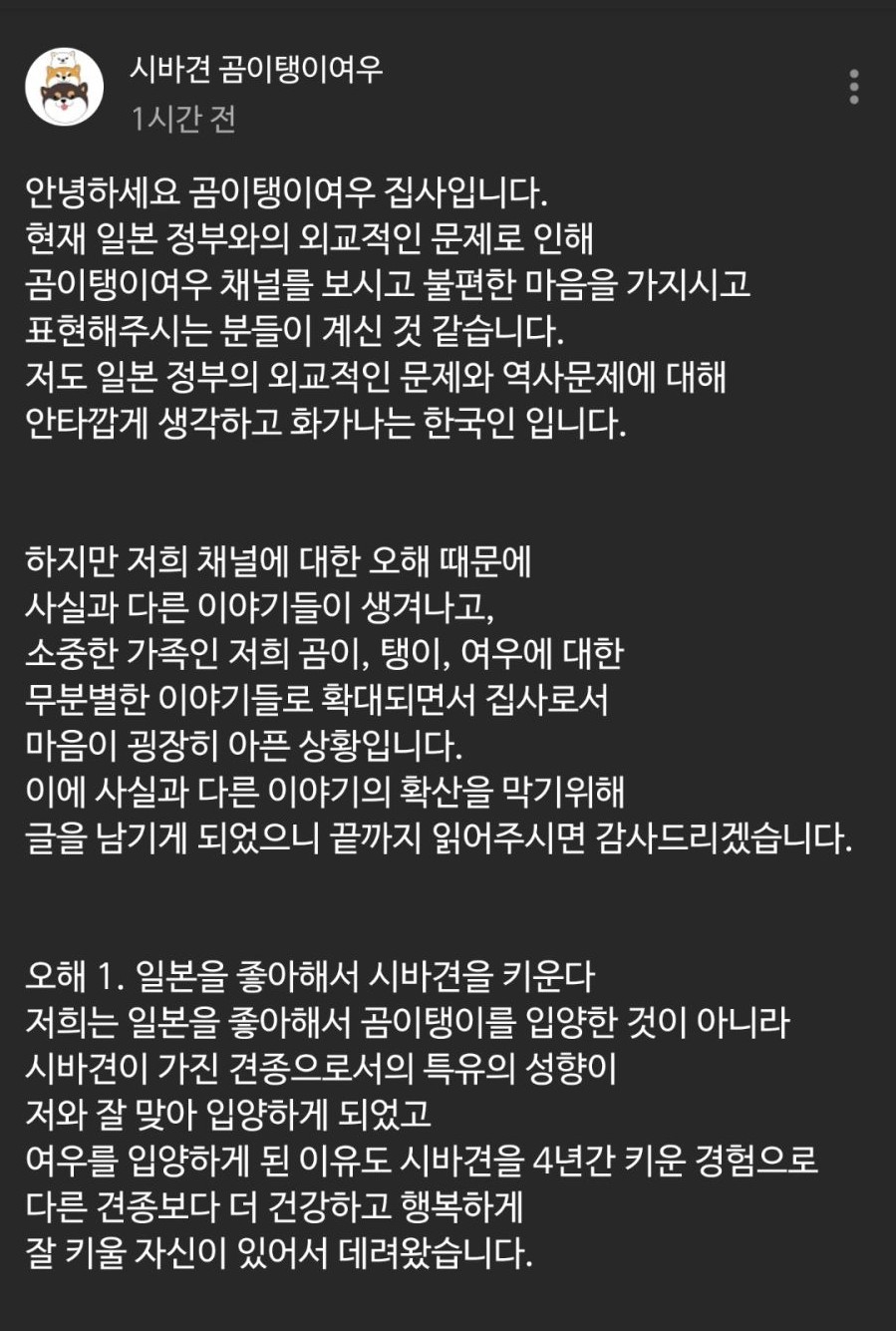Open the 시바견 곰이탱이여우 channel avatar
Viewport: 896px width, 1331px height.
[x=64, y=87]
